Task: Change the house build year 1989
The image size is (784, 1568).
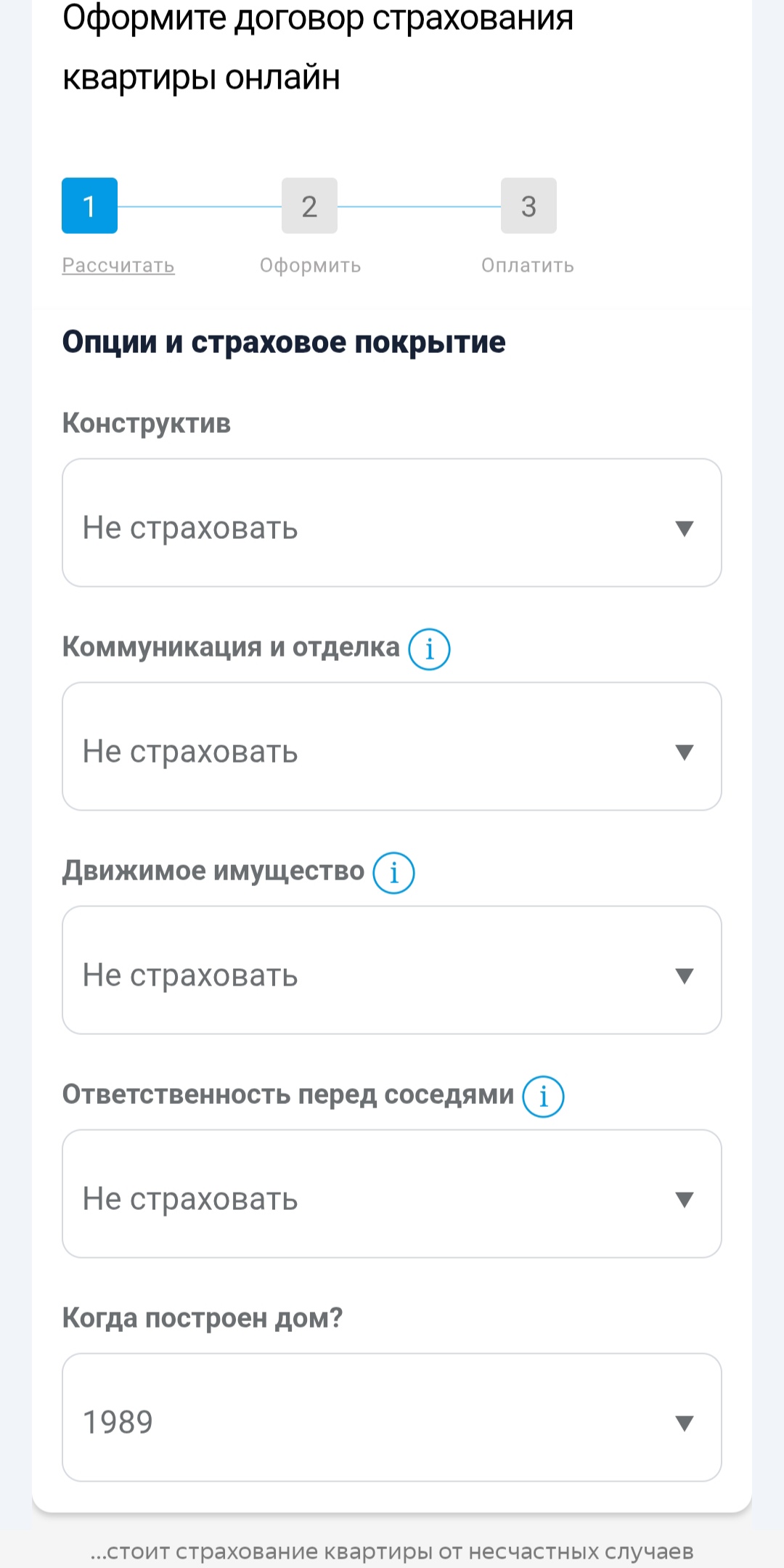Action: tap(392, 1418)
